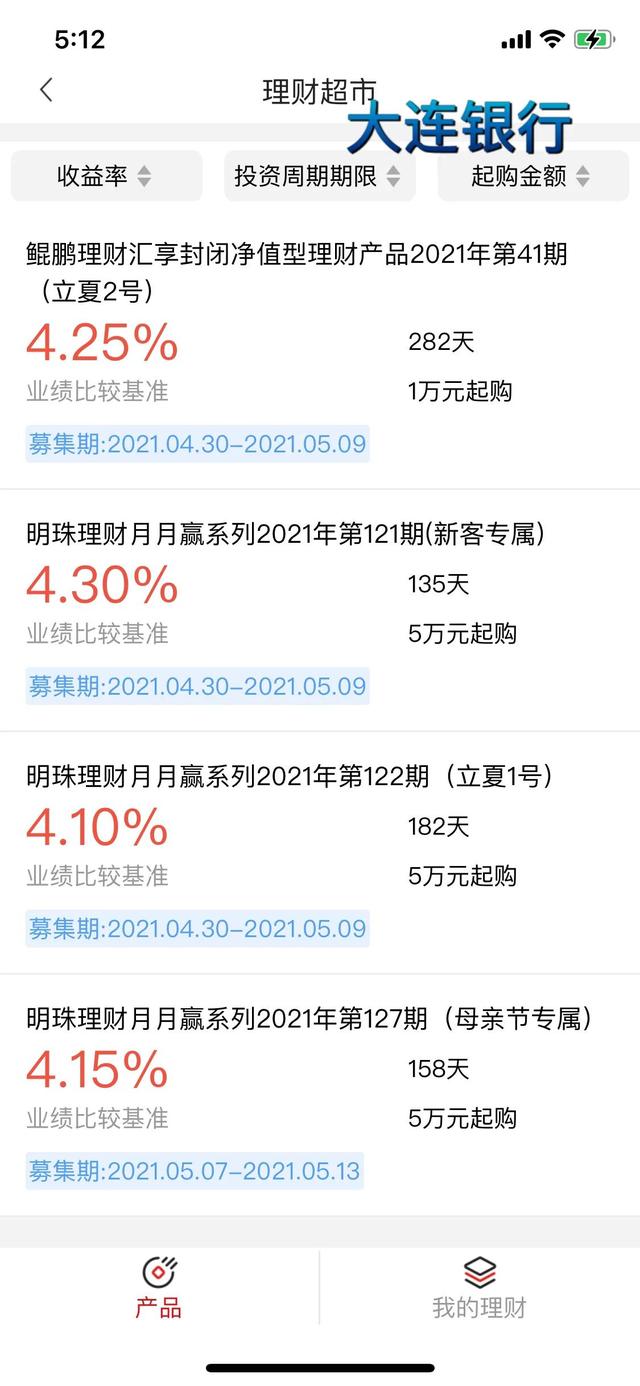Sort by 起购金额

533,176
